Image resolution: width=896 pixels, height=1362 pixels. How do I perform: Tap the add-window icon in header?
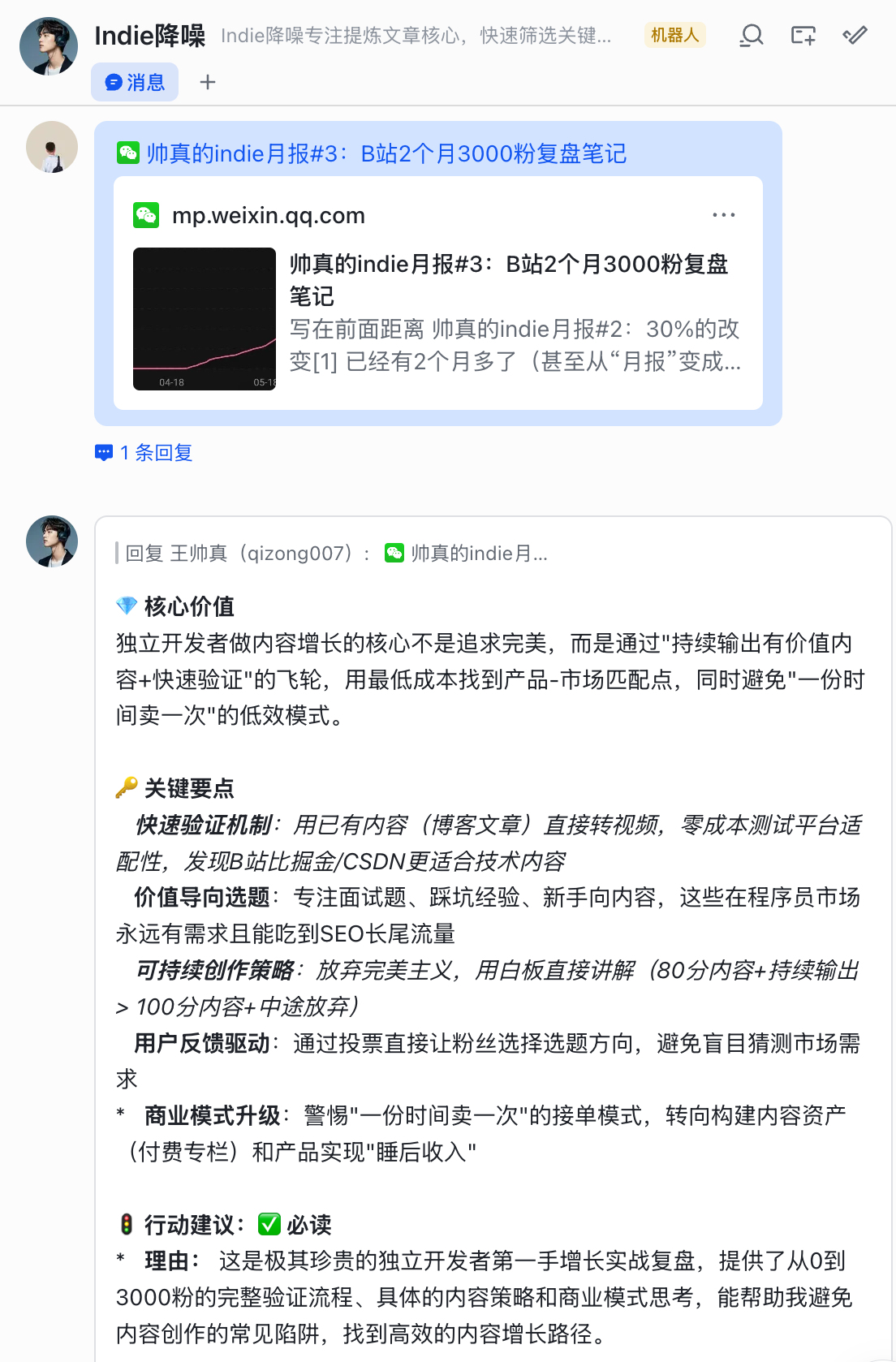(803, 35)
